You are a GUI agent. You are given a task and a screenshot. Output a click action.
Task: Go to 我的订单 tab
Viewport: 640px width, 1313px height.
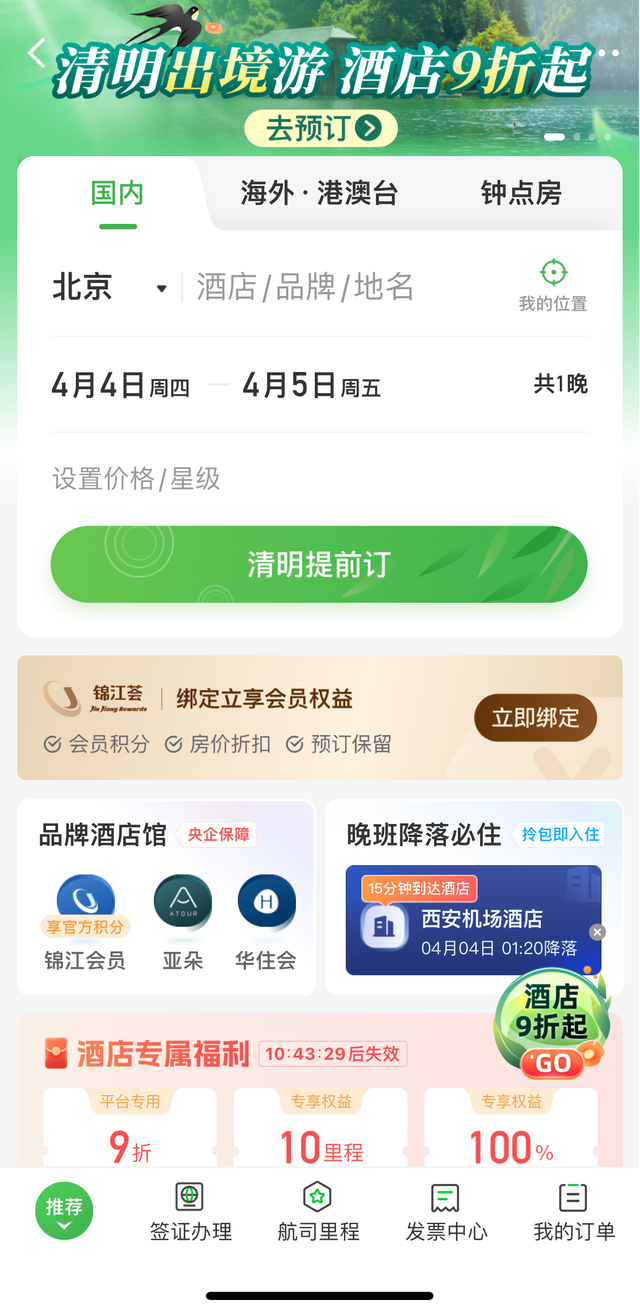coord(574,1211)
